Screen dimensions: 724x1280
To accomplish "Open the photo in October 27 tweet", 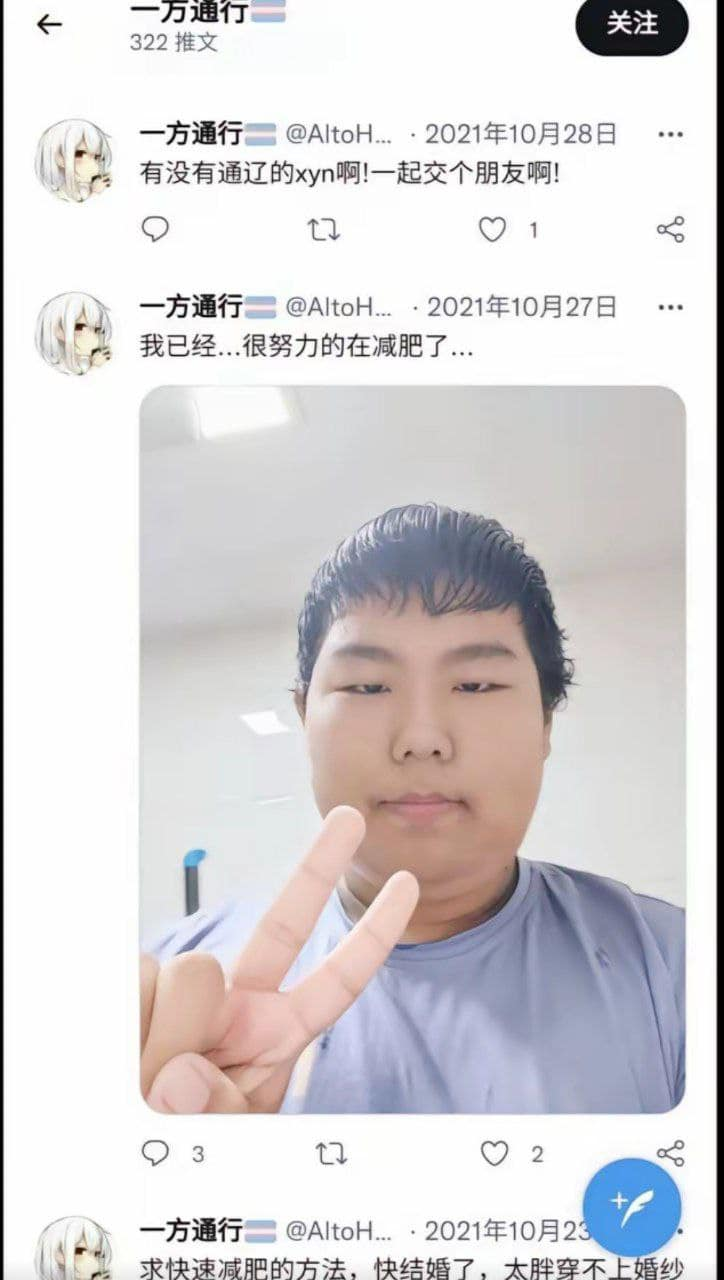I will click(412, 749).
